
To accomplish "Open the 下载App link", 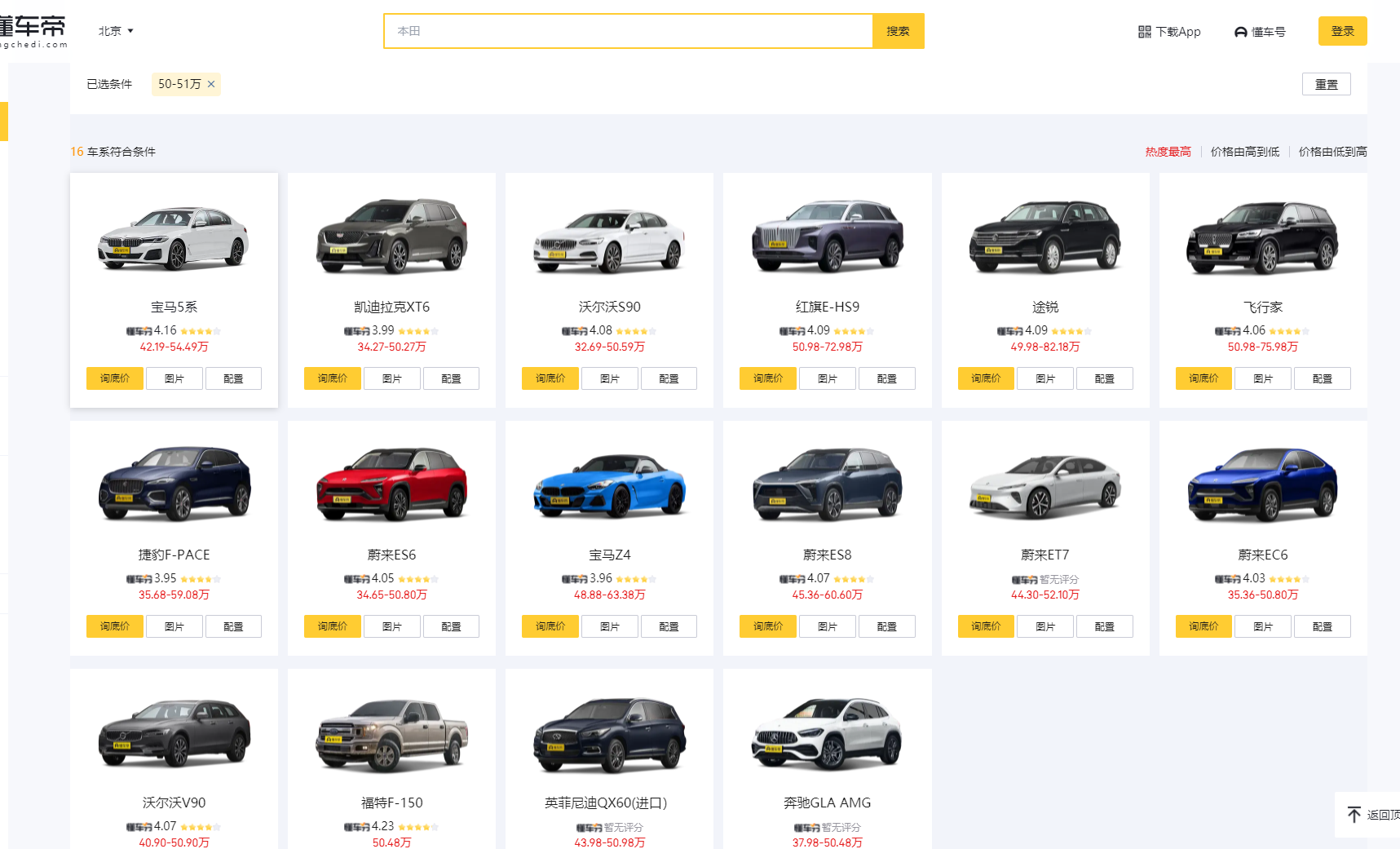I will pyautogui.click(x=1169, y=32).
